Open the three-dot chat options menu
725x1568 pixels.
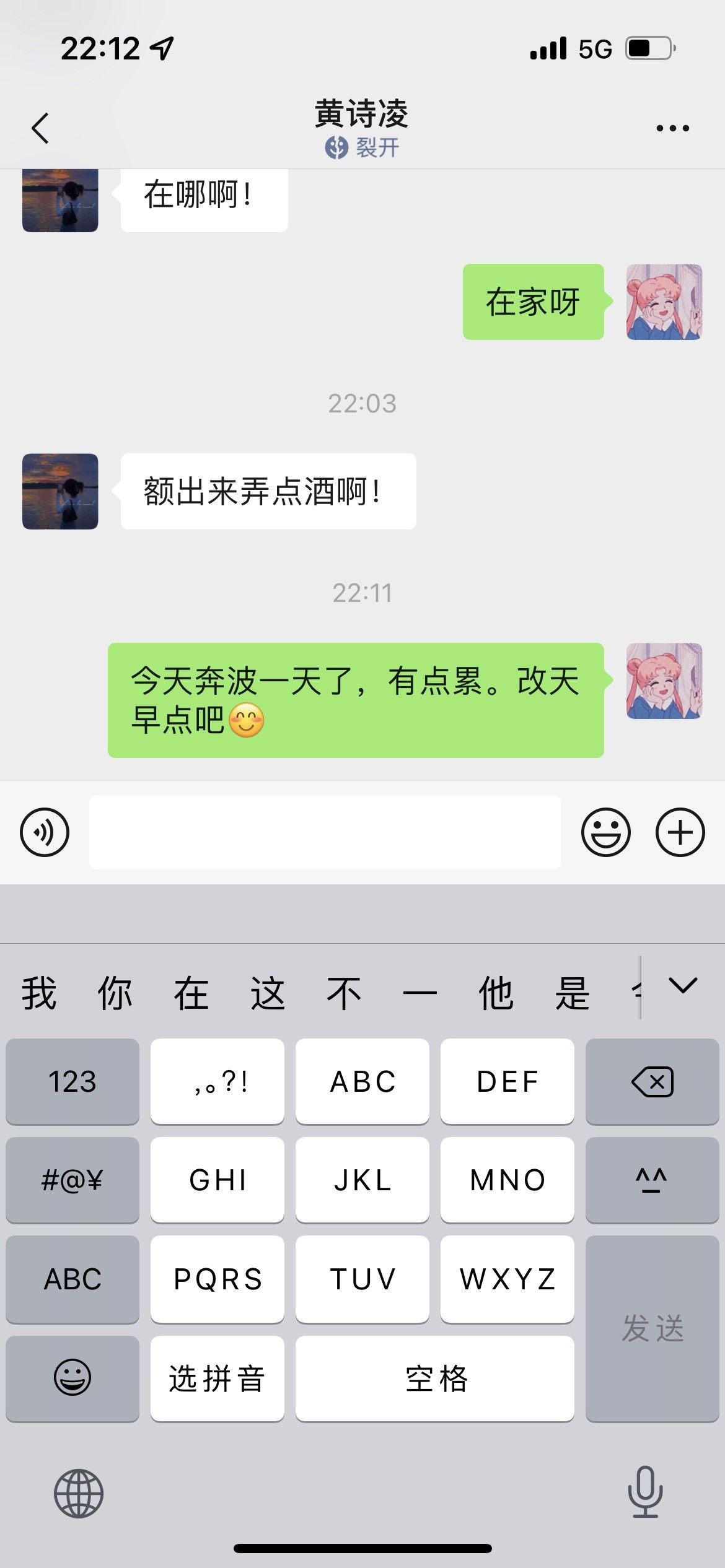(672, 128)
